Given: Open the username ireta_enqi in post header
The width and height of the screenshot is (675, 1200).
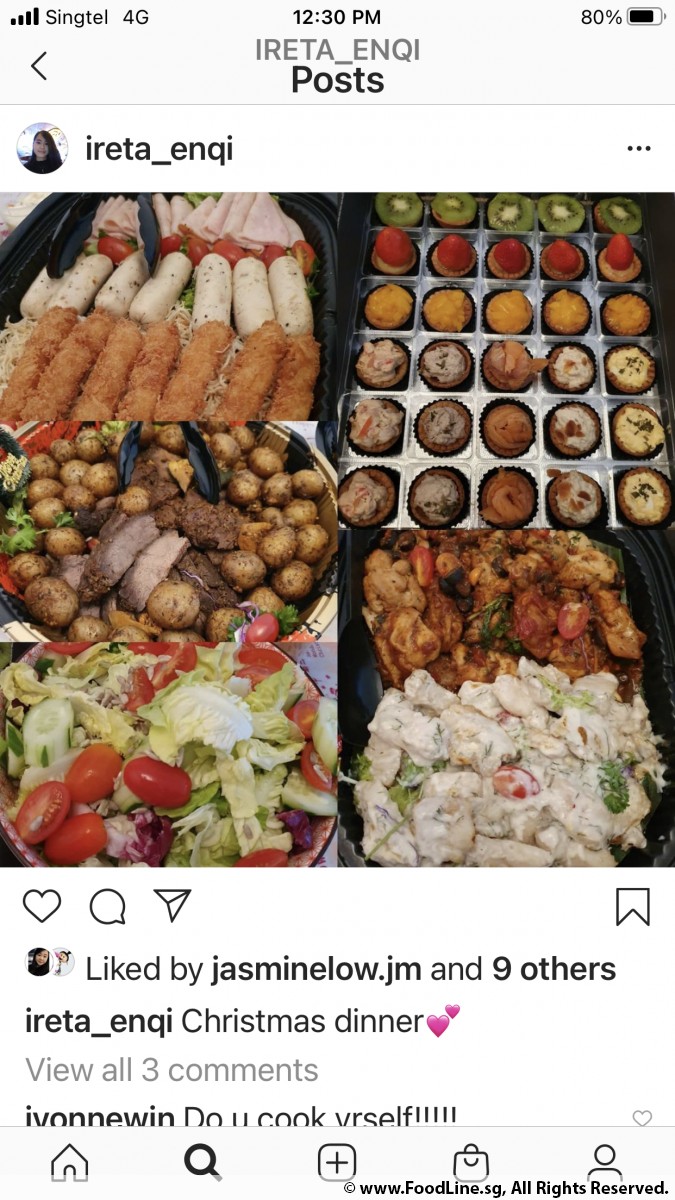Looking at the screenshot, I should [159, 149].
